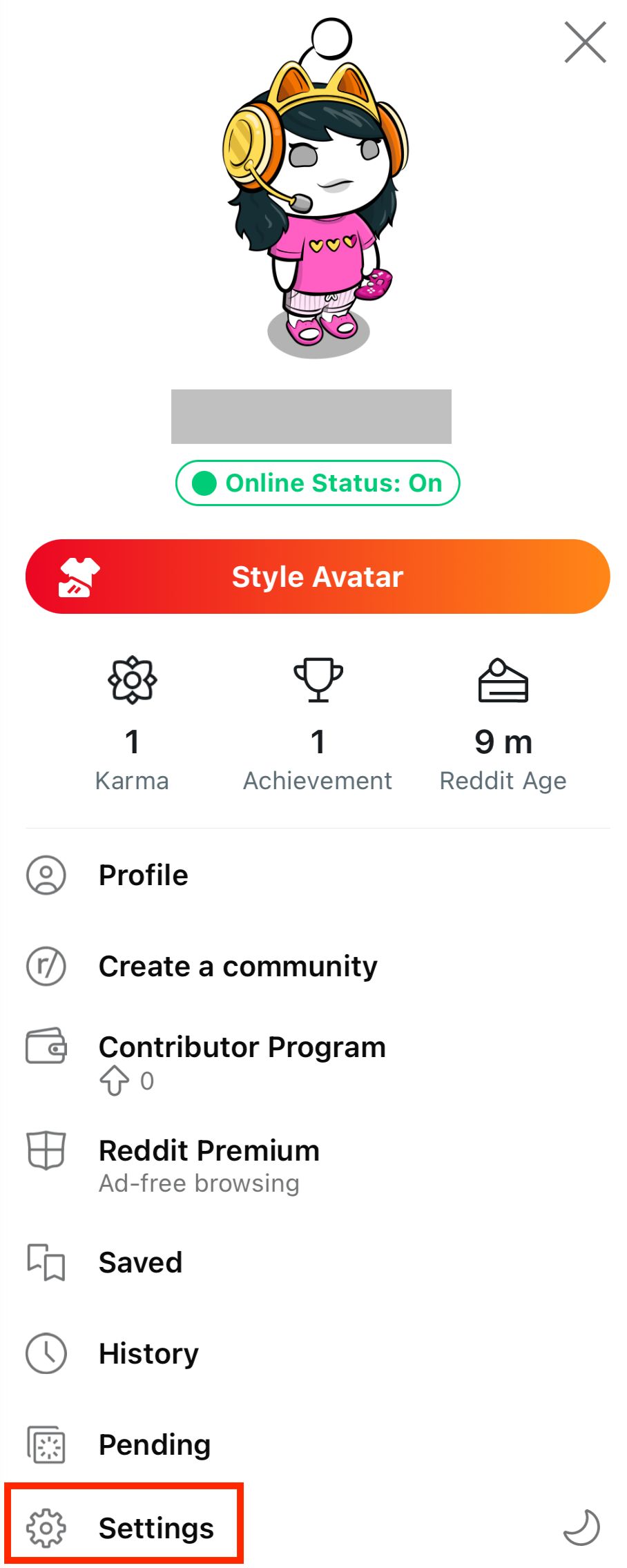The image size is (627, 1568).
Task: Open the Reddit Premium shield icon
Action: pyautogui.click(x=46, y=1150)
